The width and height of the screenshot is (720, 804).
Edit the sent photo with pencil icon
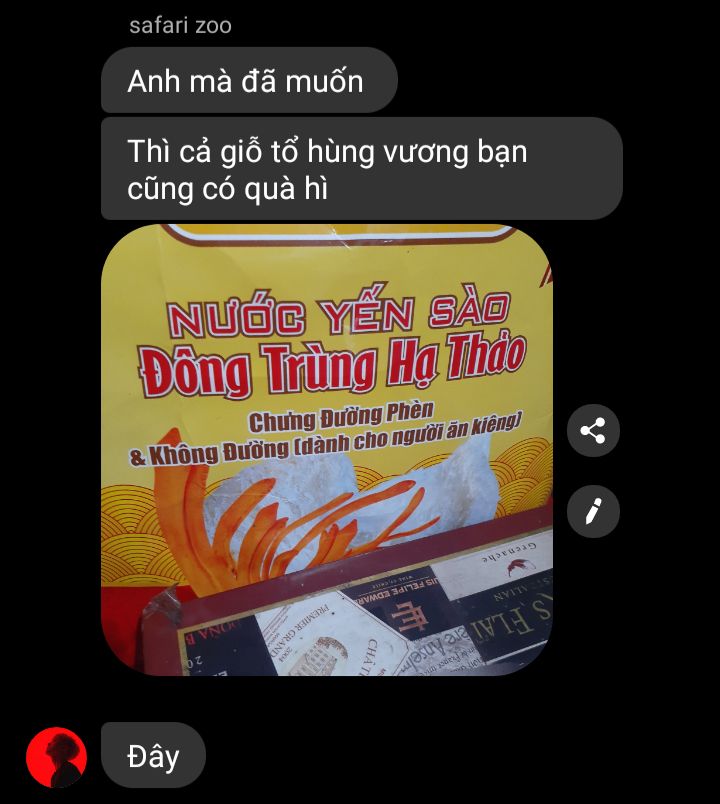click(593, 512)
